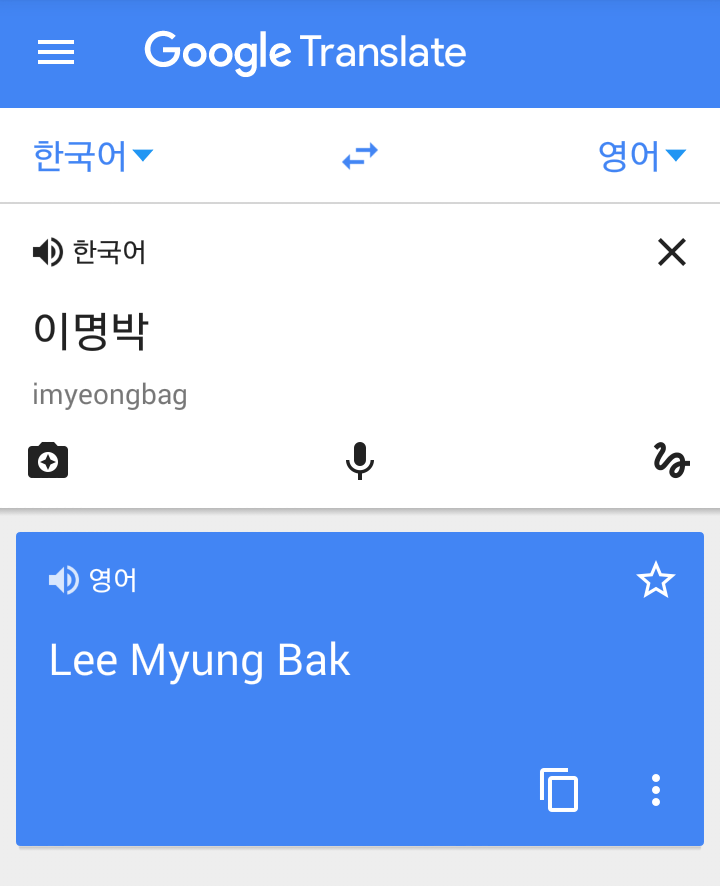The image size is (720, 886).
Task: Star the translation Lee Myung Bak
Action: click(x=656, y=580)
